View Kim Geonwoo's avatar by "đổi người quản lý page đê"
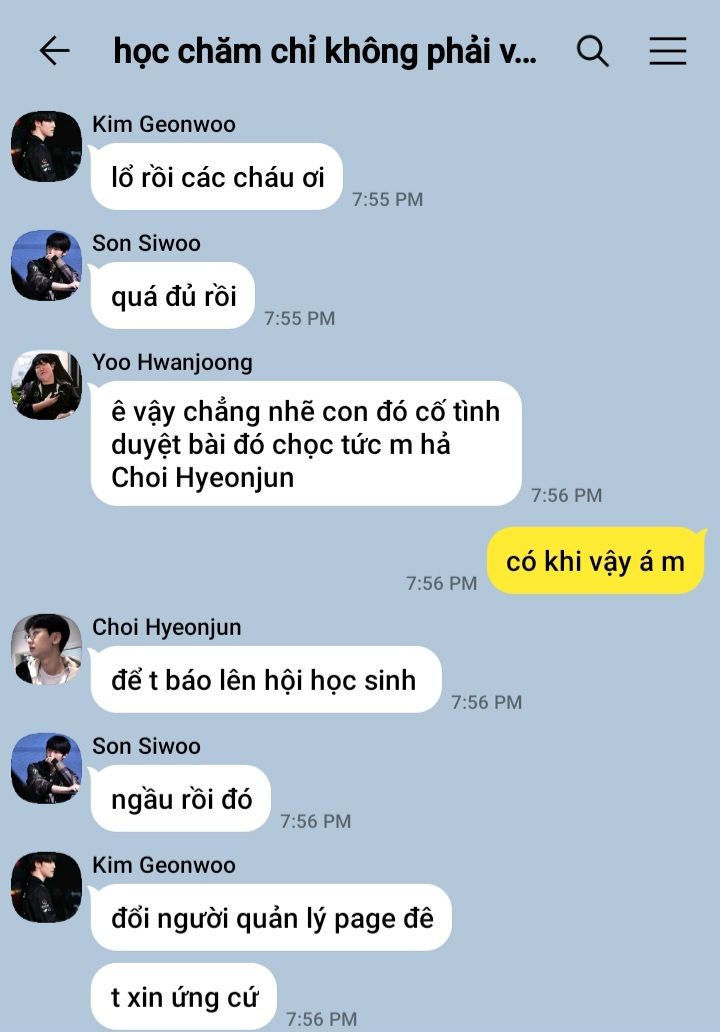 pyautogui.click(x=46, y=887)
